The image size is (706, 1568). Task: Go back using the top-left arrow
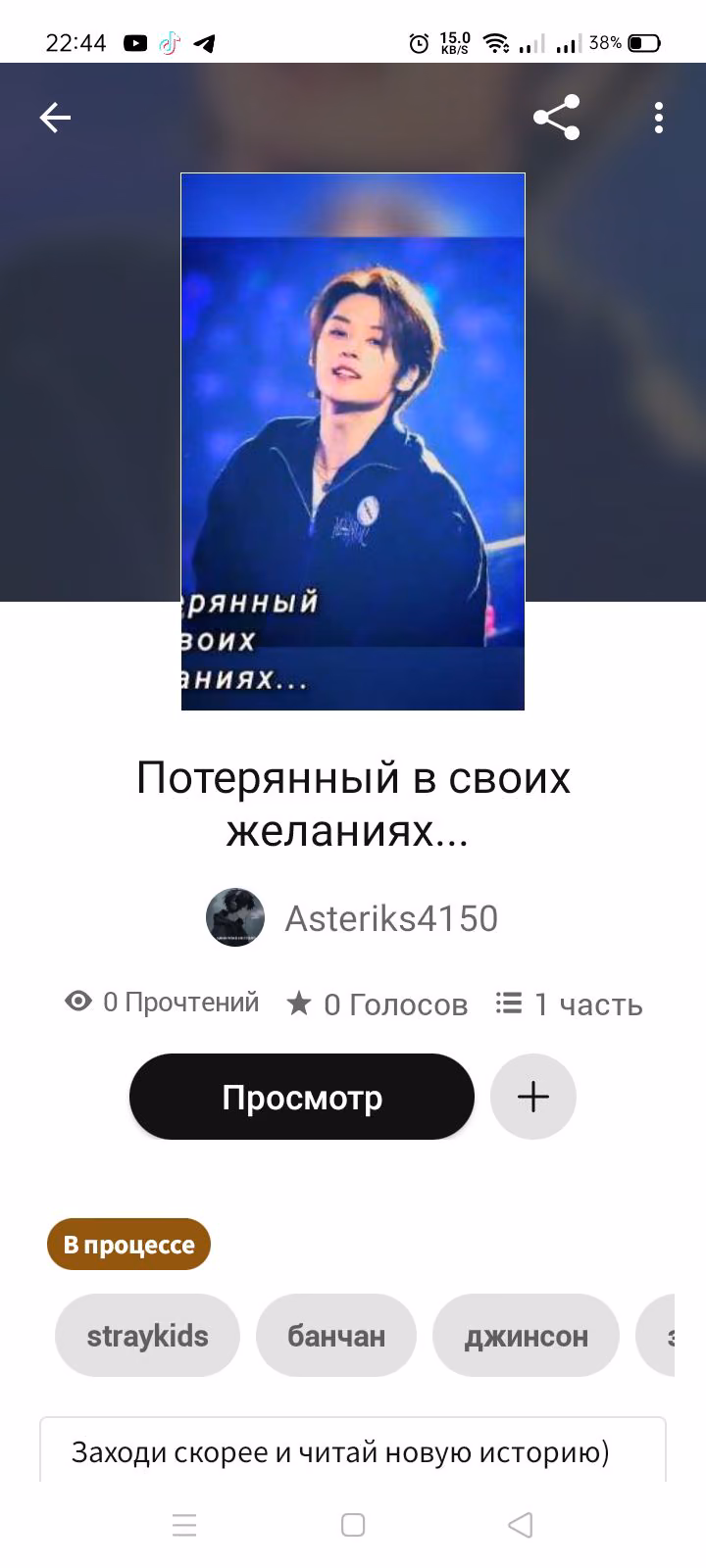55,119
